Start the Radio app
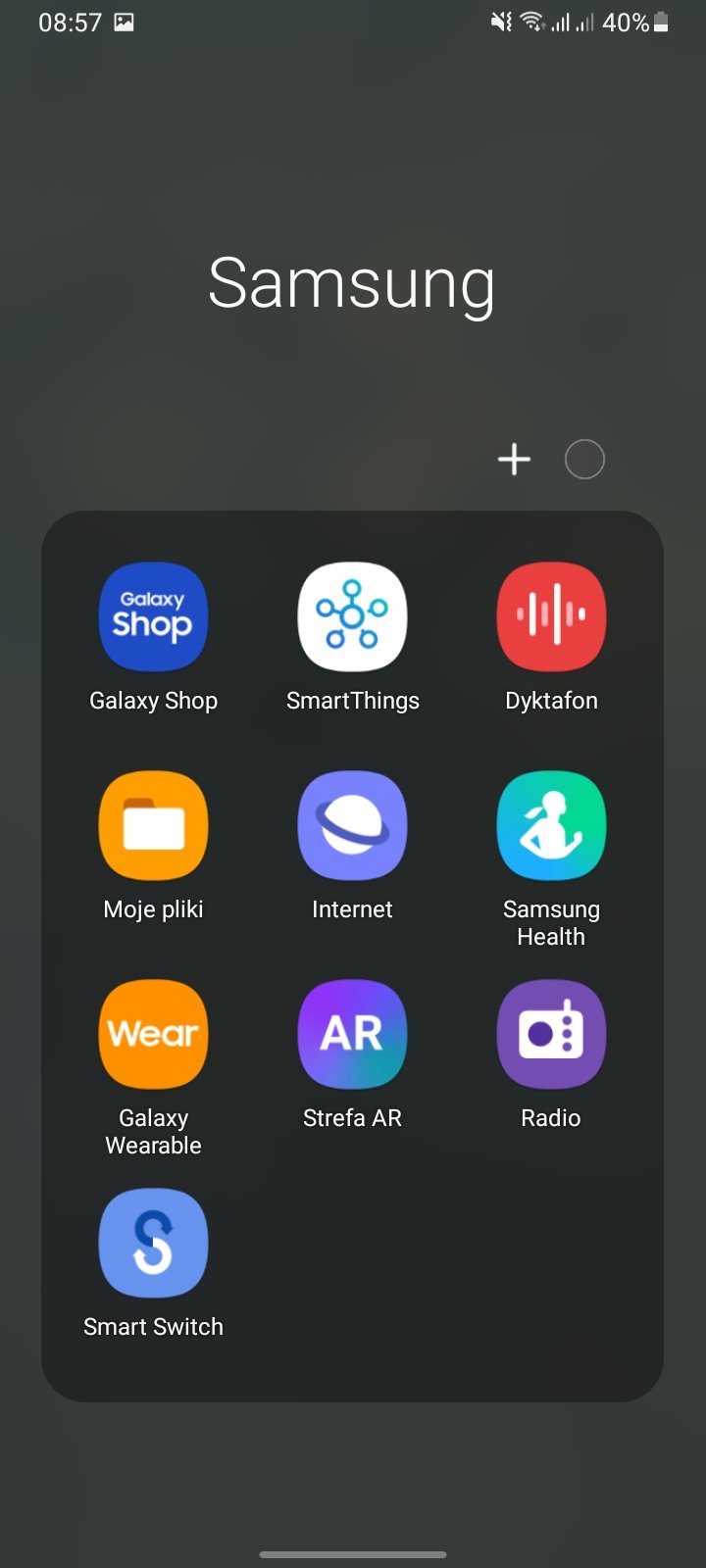This screenshot has width=706, height=1568. point(551,1035)
